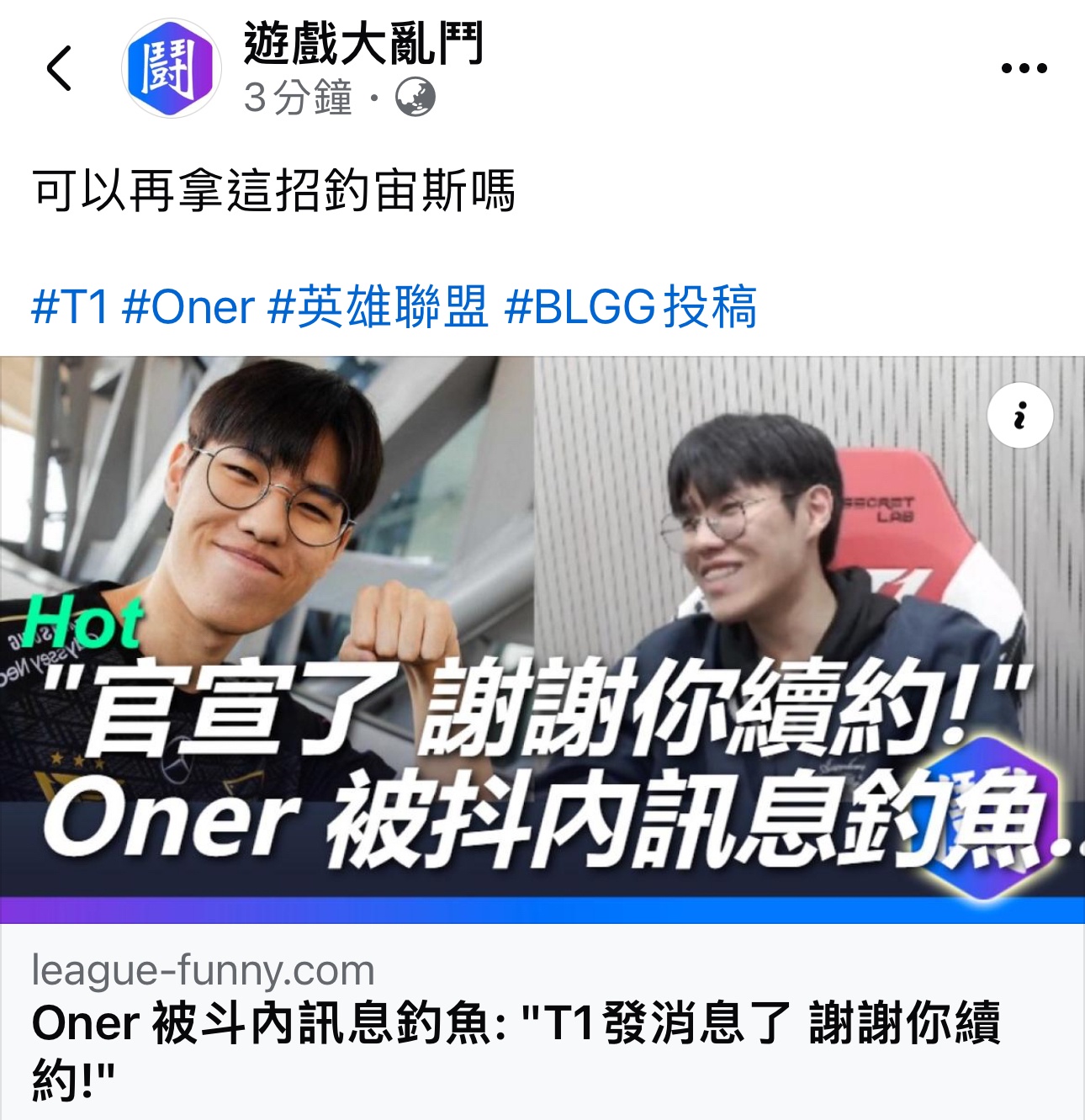Go back using the arrow
1085x1120 pixels.
click(x=59, y=68)
